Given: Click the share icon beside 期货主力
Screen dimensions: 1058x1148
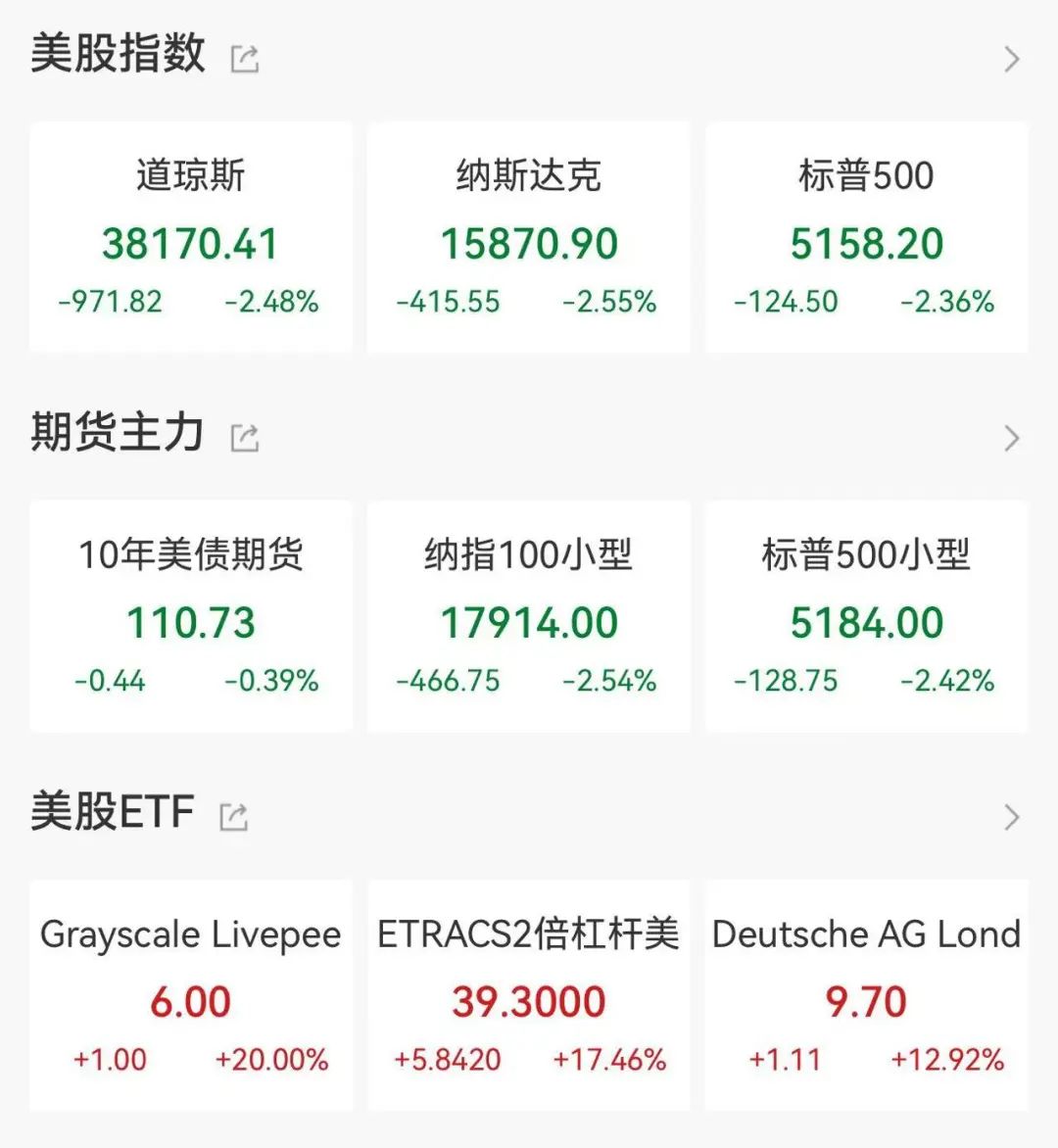Looking at the screenshot, I should point(245,436).
